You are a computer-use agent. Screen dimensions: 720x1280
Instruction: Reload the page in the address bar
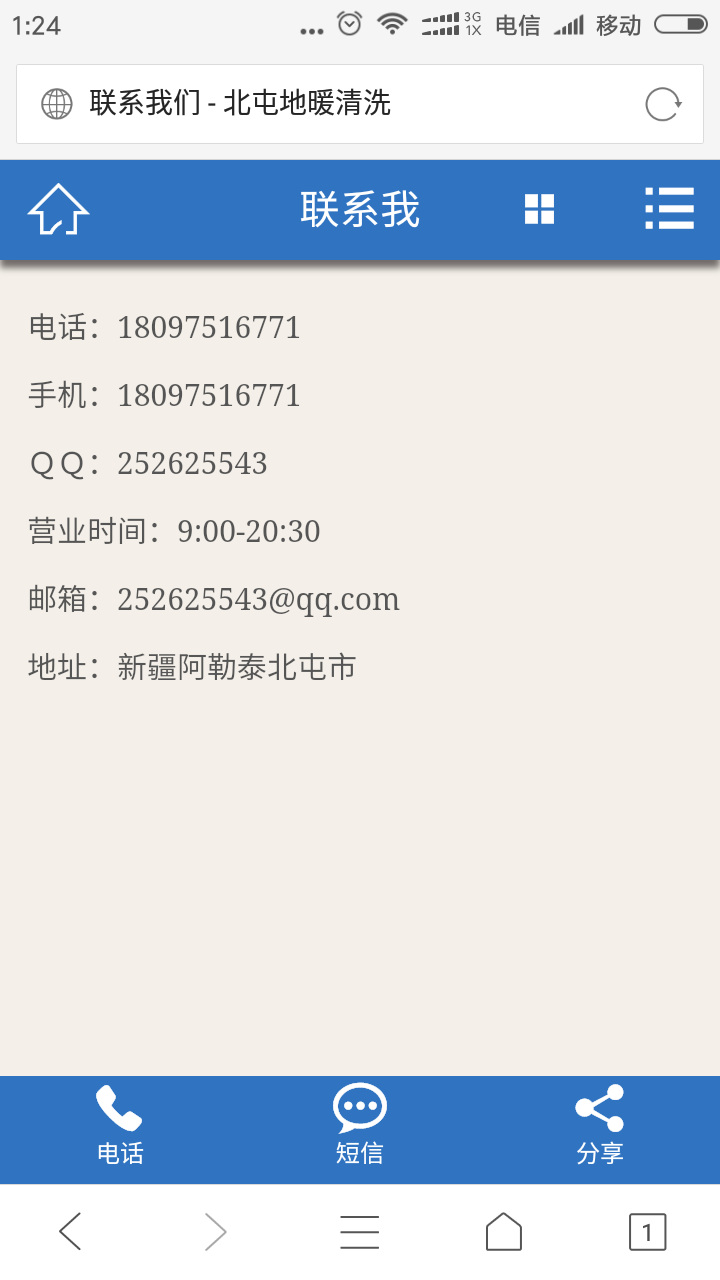[x=662, y=104]
